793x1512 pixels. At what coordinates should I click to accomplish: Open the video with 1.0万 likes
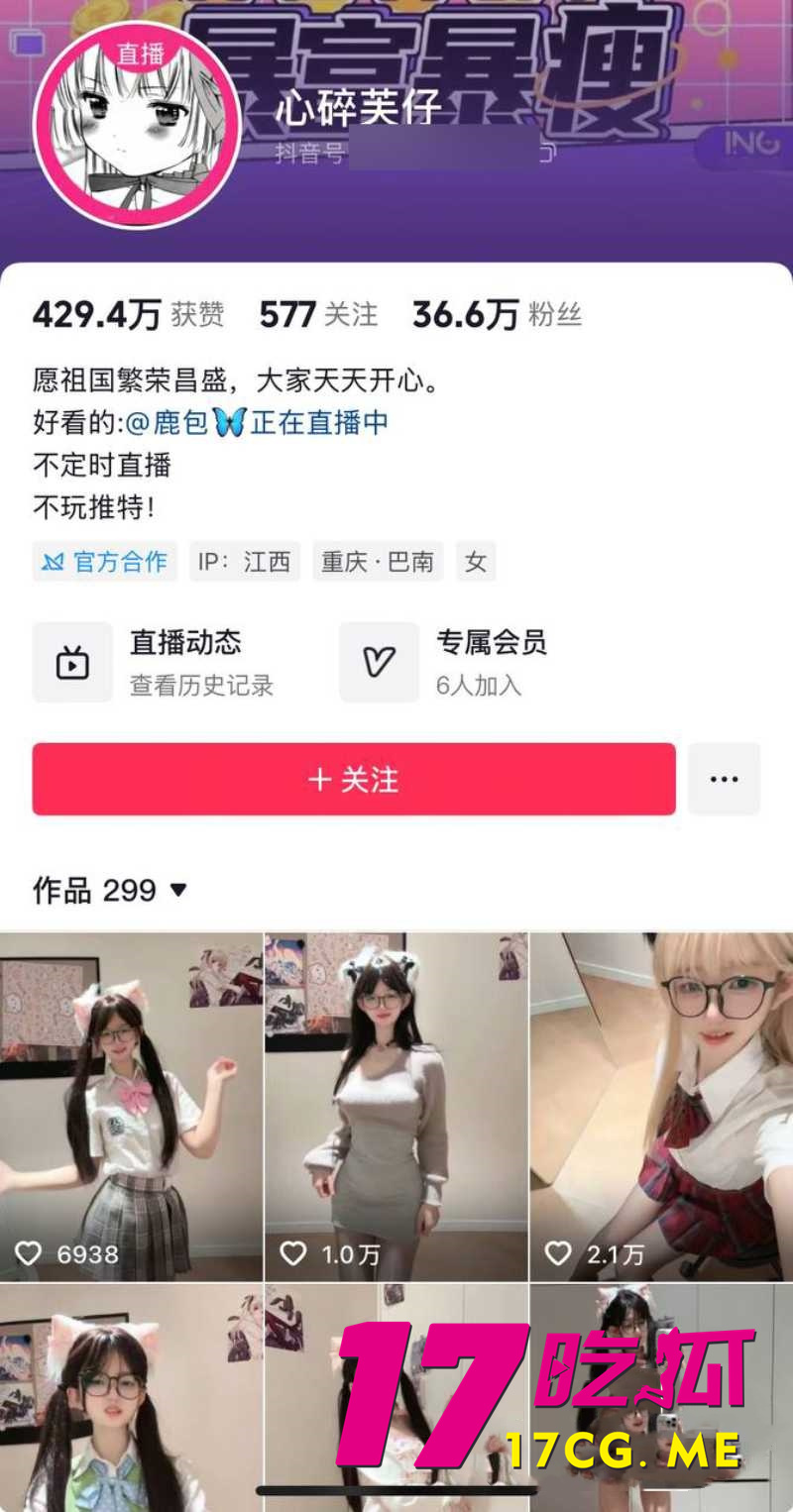coord(396,1107)
